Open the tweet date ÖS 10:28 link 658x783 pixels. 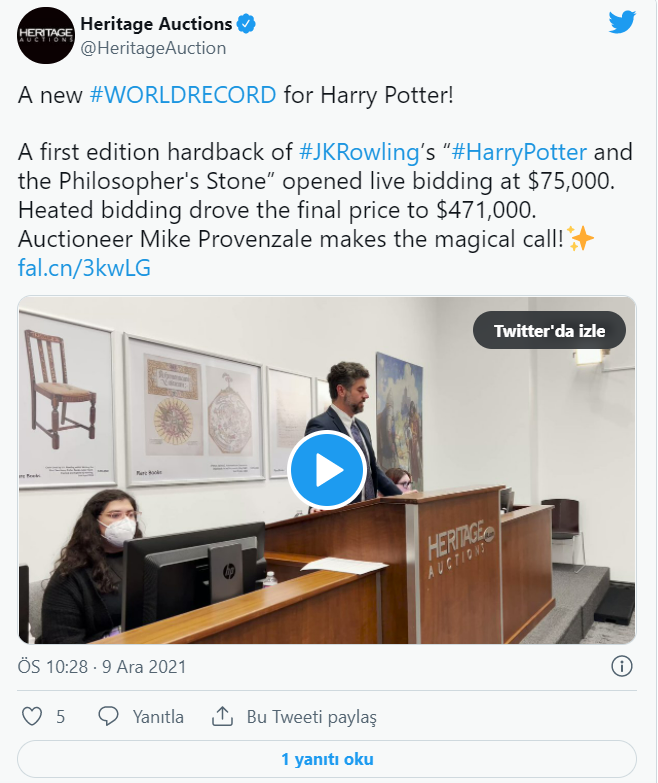point(102,666)
